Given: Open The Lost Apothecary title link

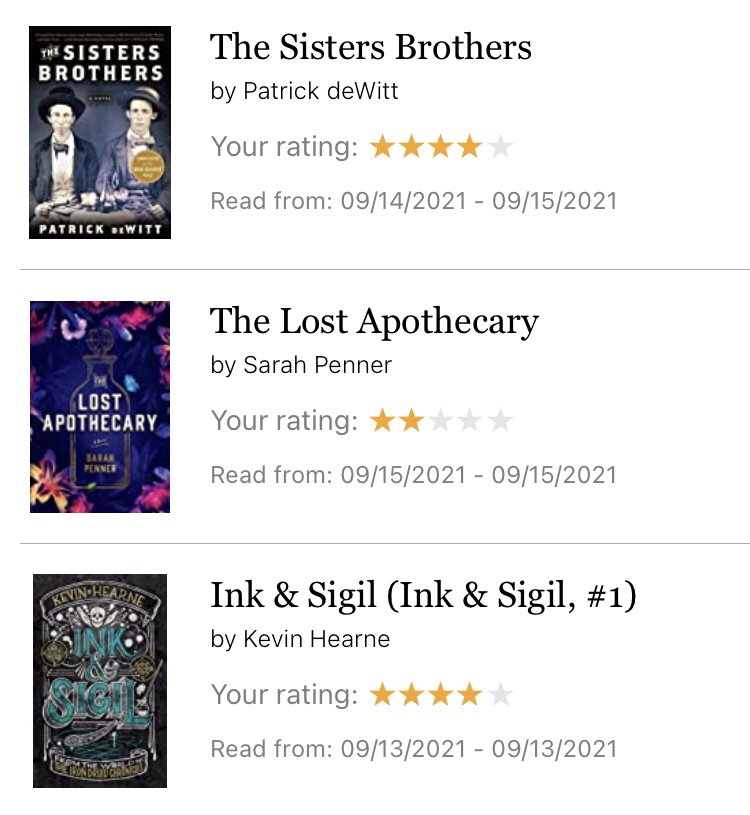Looking at the screenshot, I should 374,321.
